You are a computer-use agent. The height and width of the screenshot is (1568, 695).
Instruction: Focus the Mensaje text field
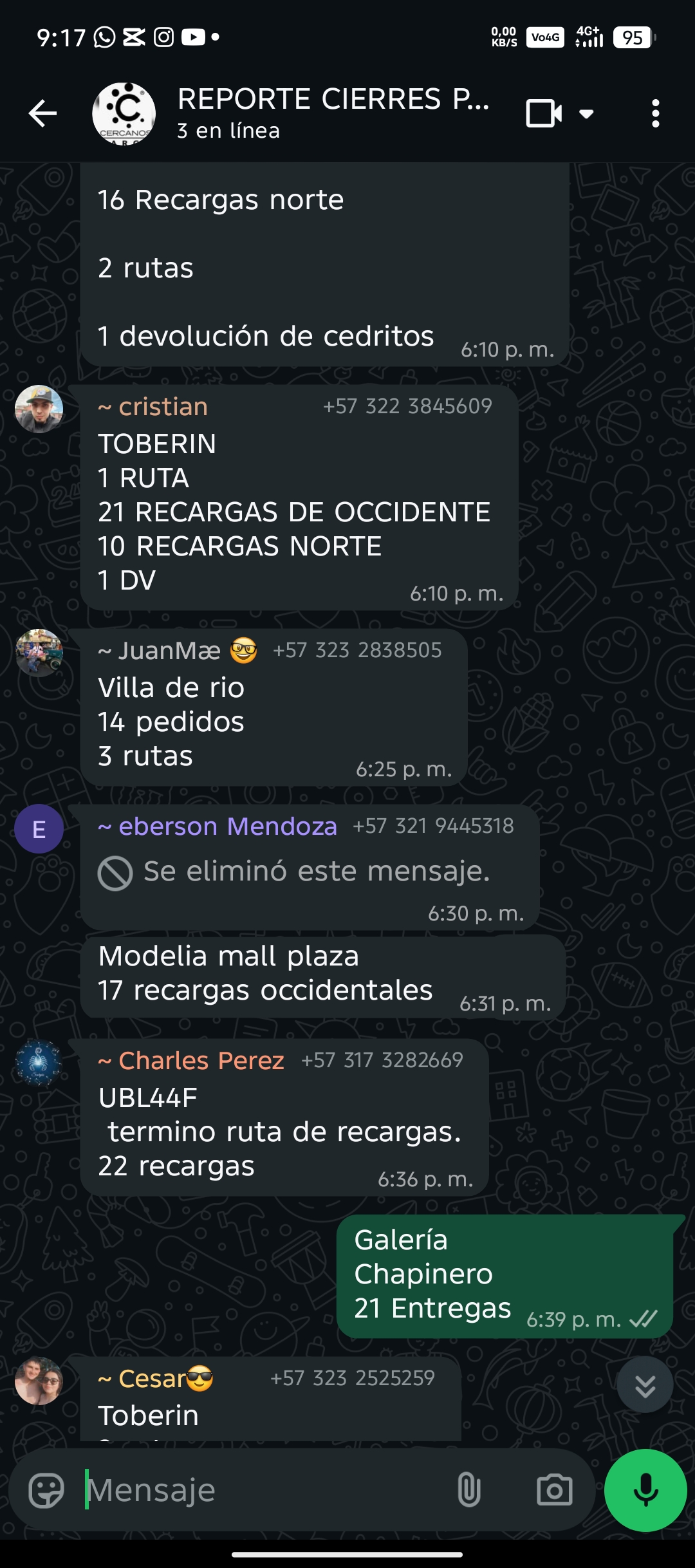pos(257,1490)
